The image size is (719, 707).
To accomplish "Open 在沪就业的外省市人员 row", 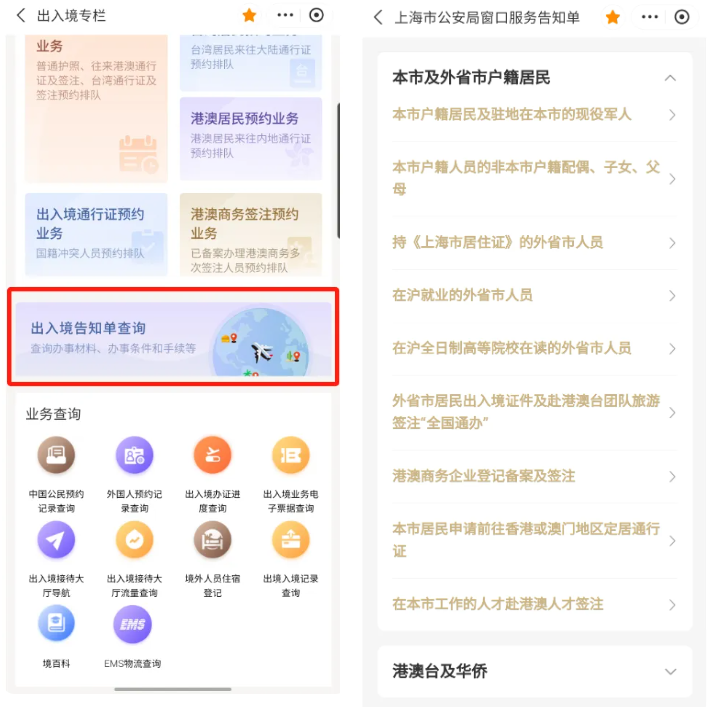I will click(534, 295).
